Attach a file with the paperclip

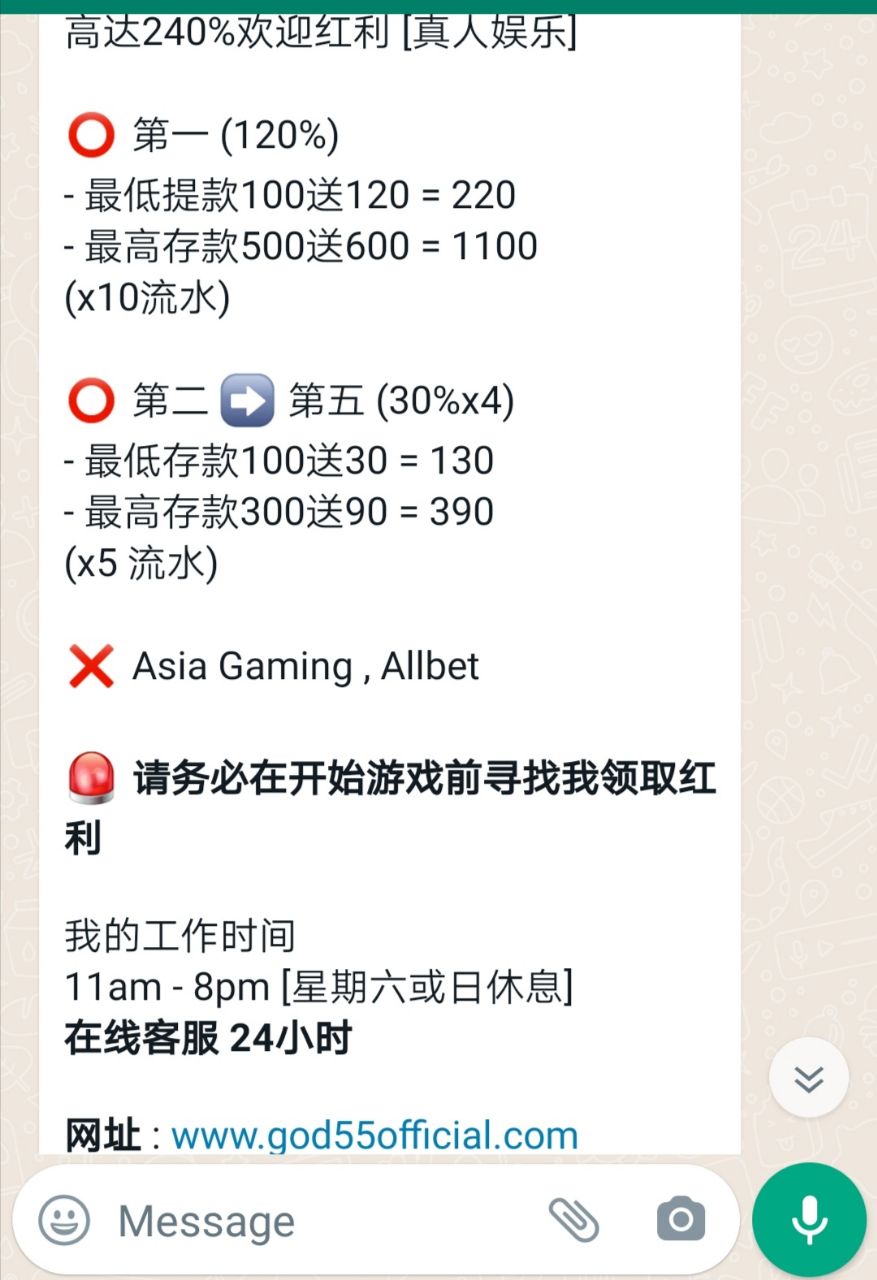(574, 1220)
